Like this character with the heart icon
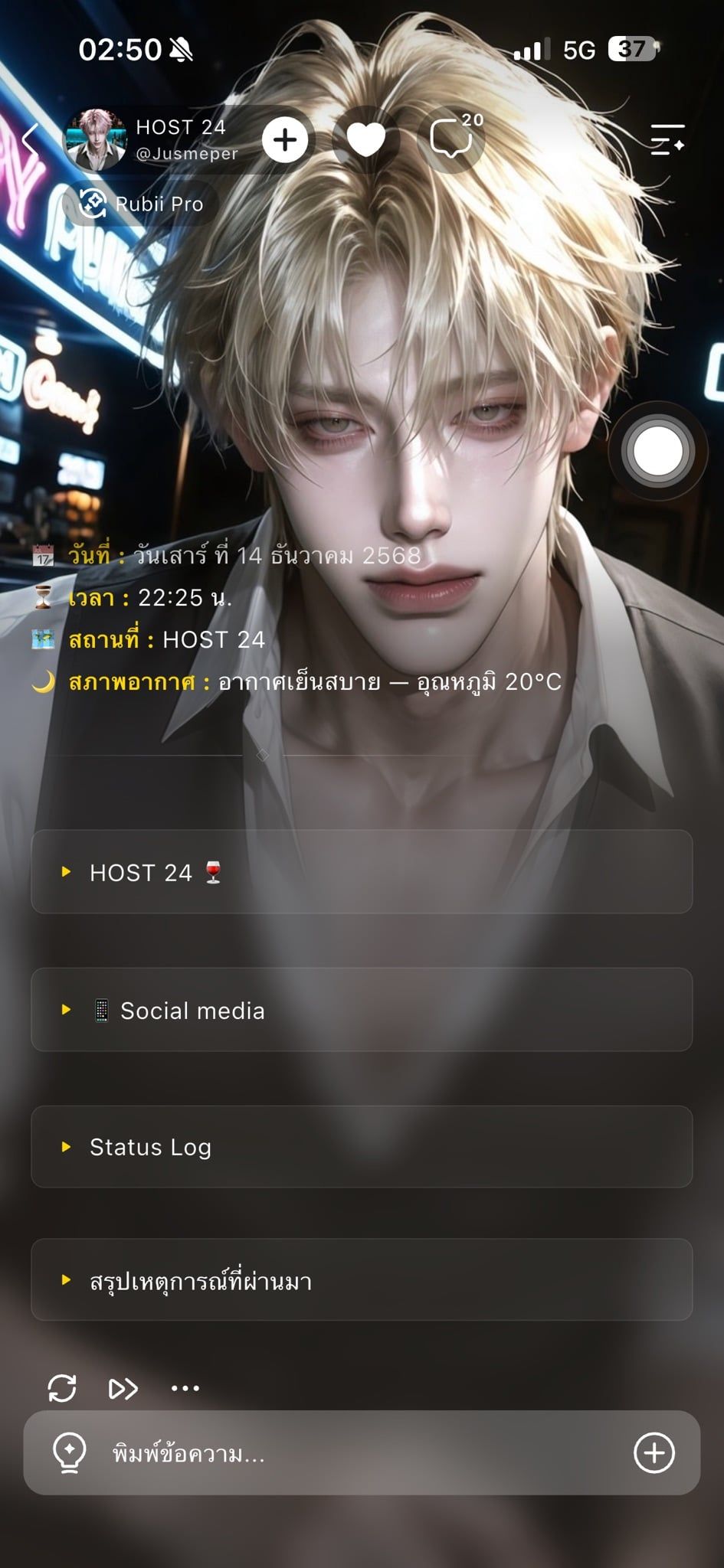 pos(365,140)
